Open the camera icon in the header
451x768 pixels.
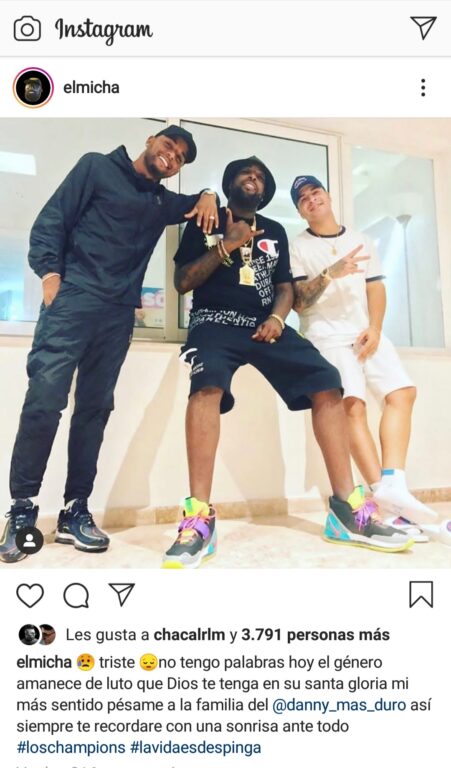click(27, 29)
